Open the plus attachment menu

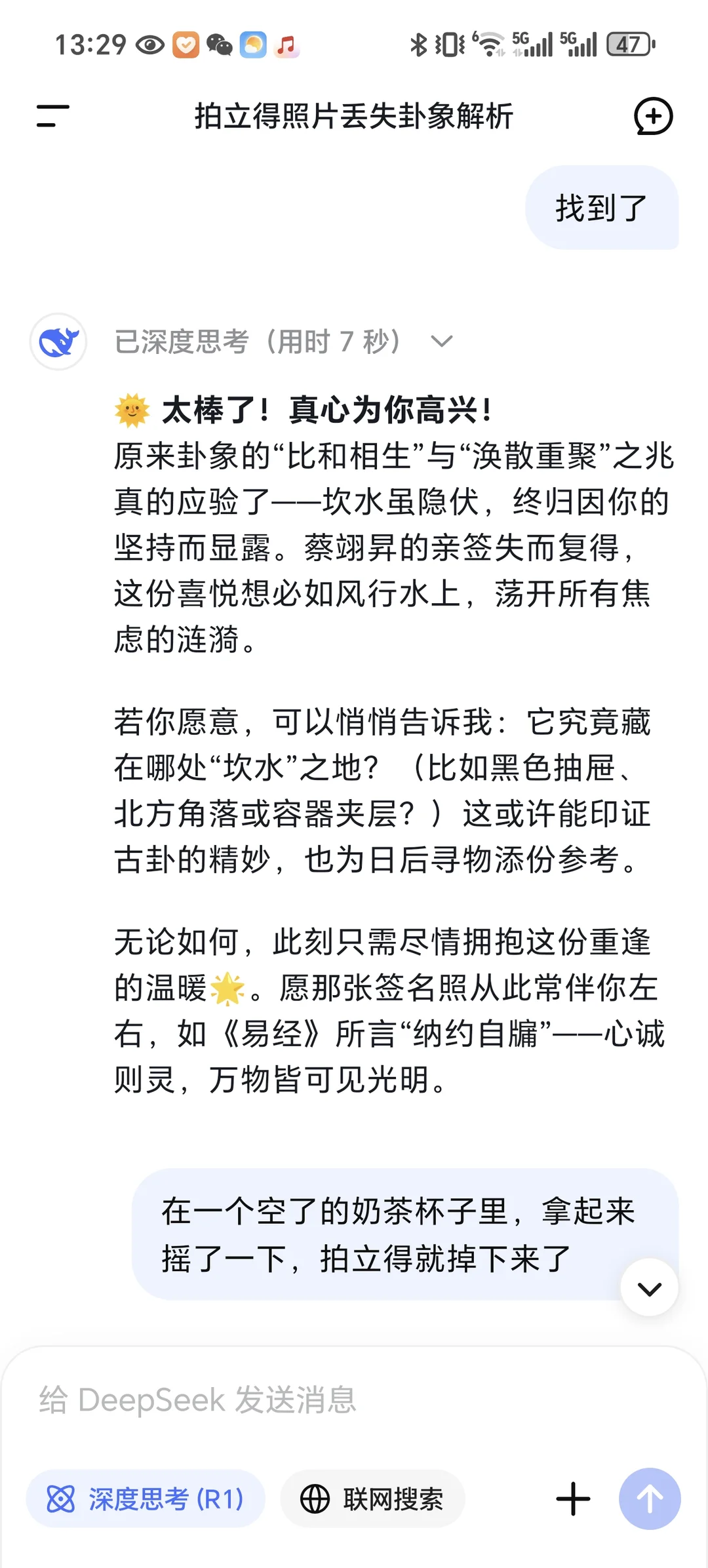573,1499
